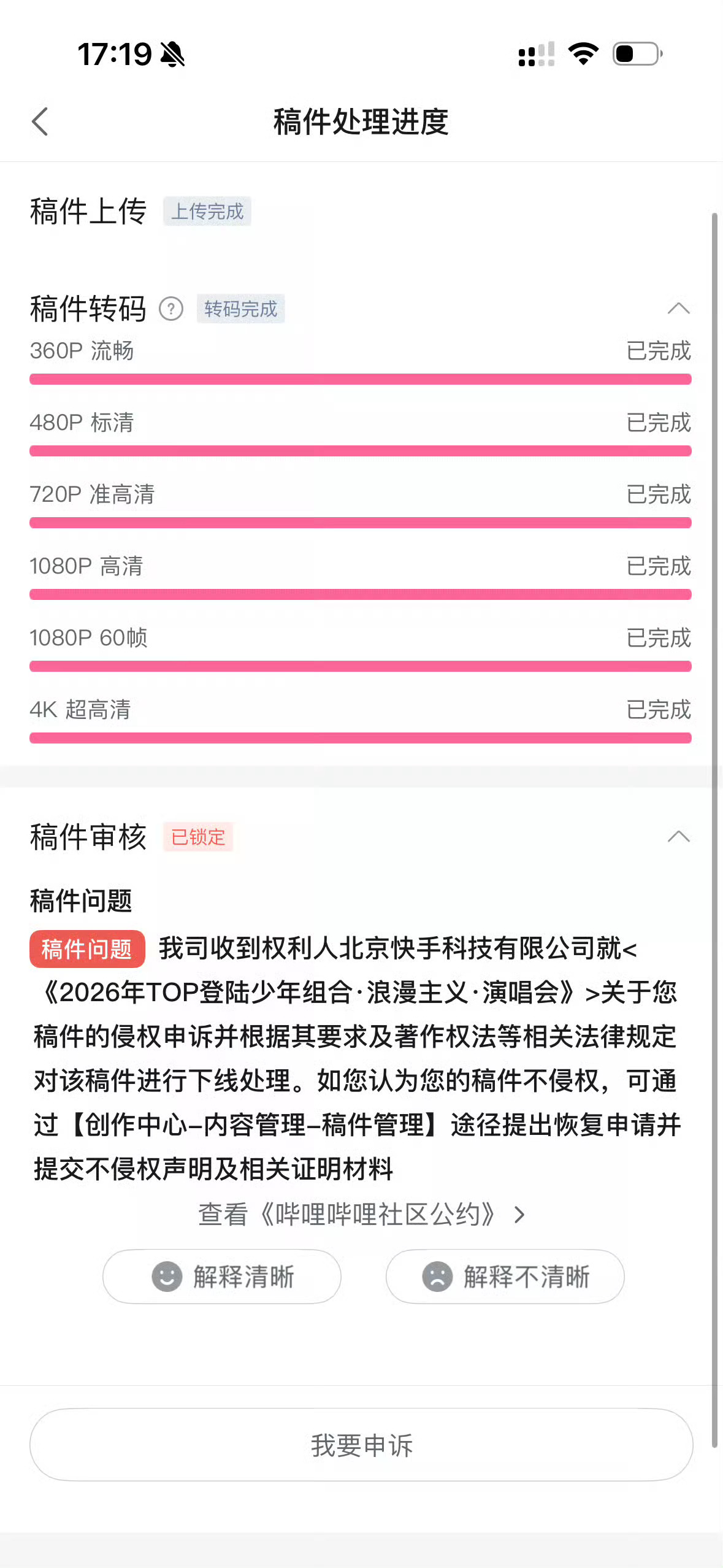Tap the 上传完成 status tag
The image size is (723, 1568).
point(208,211)
